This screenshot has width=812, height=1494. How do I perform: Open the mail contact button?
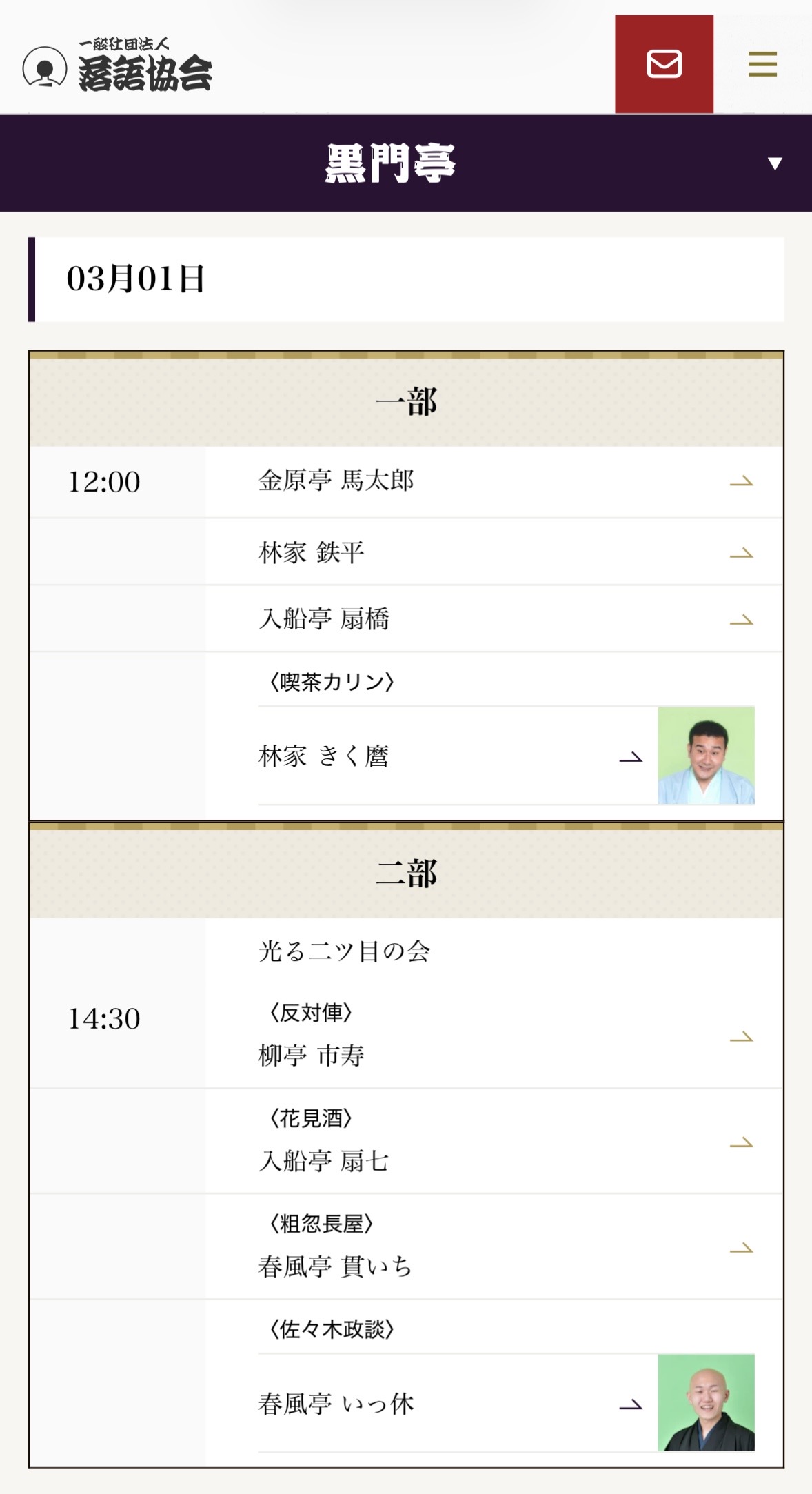664,64
